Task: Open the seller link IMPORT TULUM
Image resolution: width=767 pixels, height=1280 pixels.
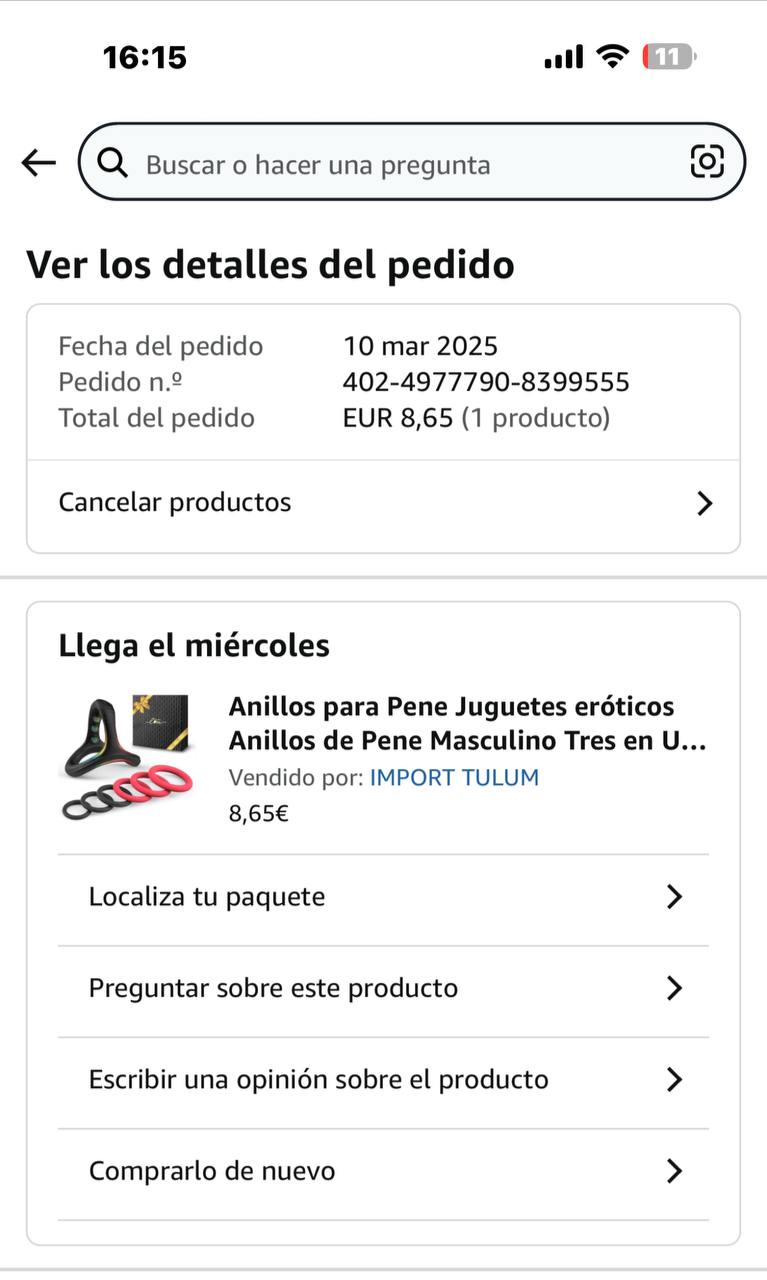Action: click(x=454, y=778)
